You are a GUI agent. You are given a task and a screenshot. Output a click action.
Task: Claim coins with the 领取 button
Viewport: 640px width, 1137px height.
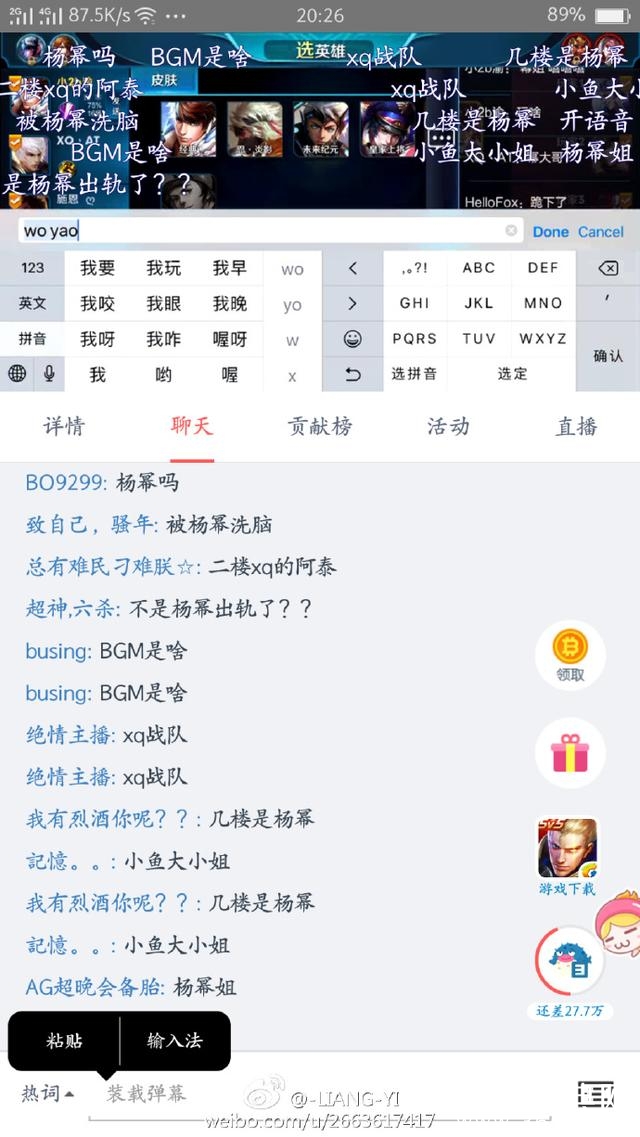(x=570, y=655)
